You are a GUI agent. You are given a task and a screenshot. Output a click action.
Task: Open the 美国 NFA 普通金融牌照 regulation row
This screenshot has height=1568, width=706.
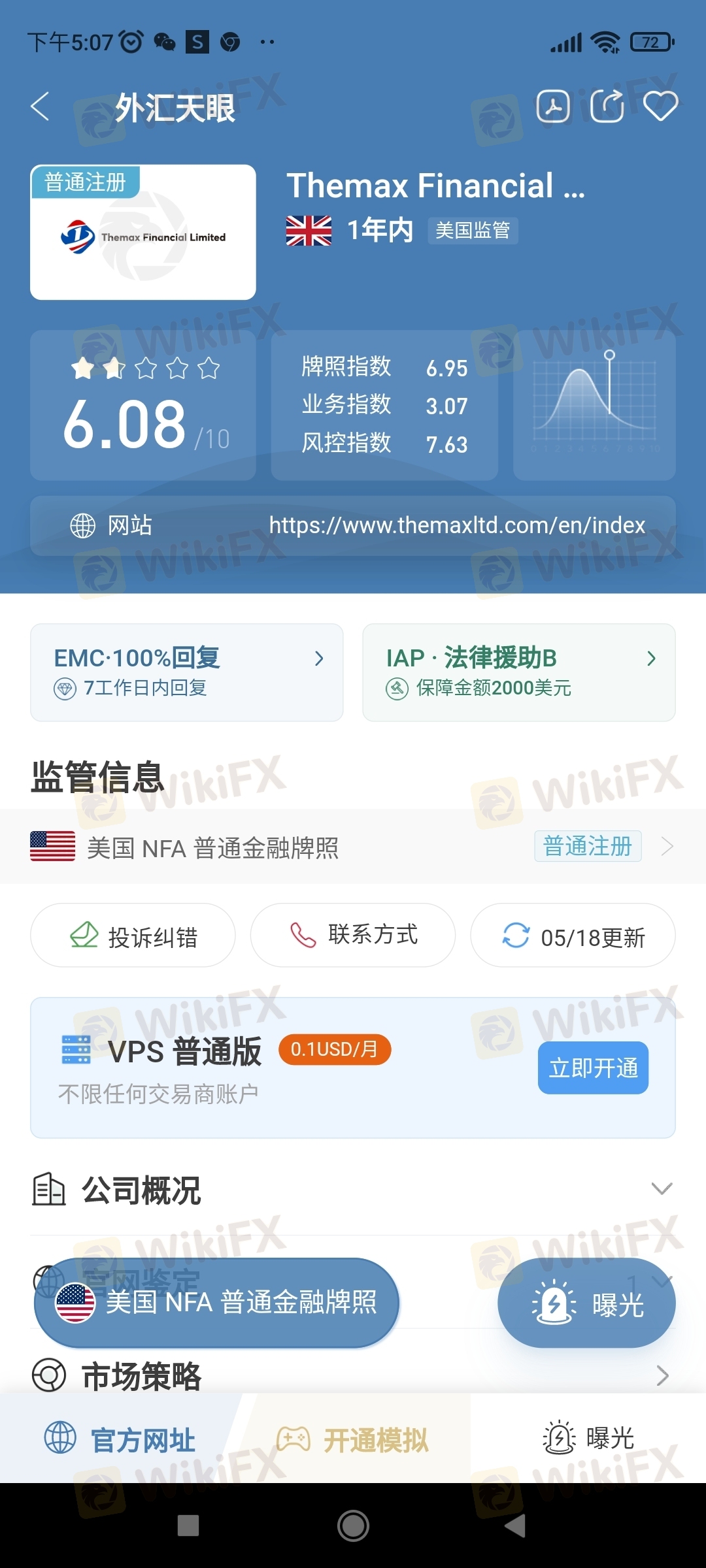pos(353,847)
